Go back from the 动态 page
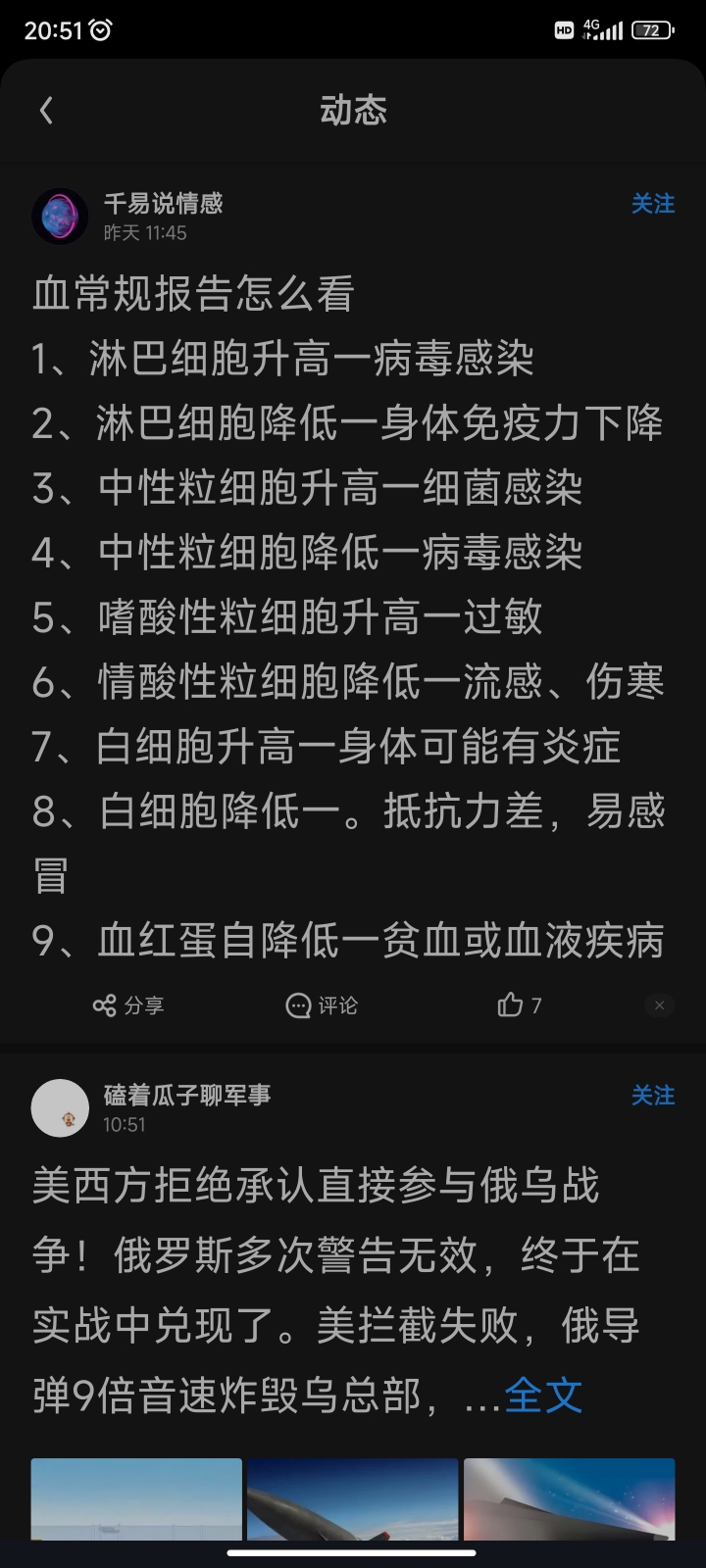The width and height of the screenshot is (706, 1568). [46, 110]
